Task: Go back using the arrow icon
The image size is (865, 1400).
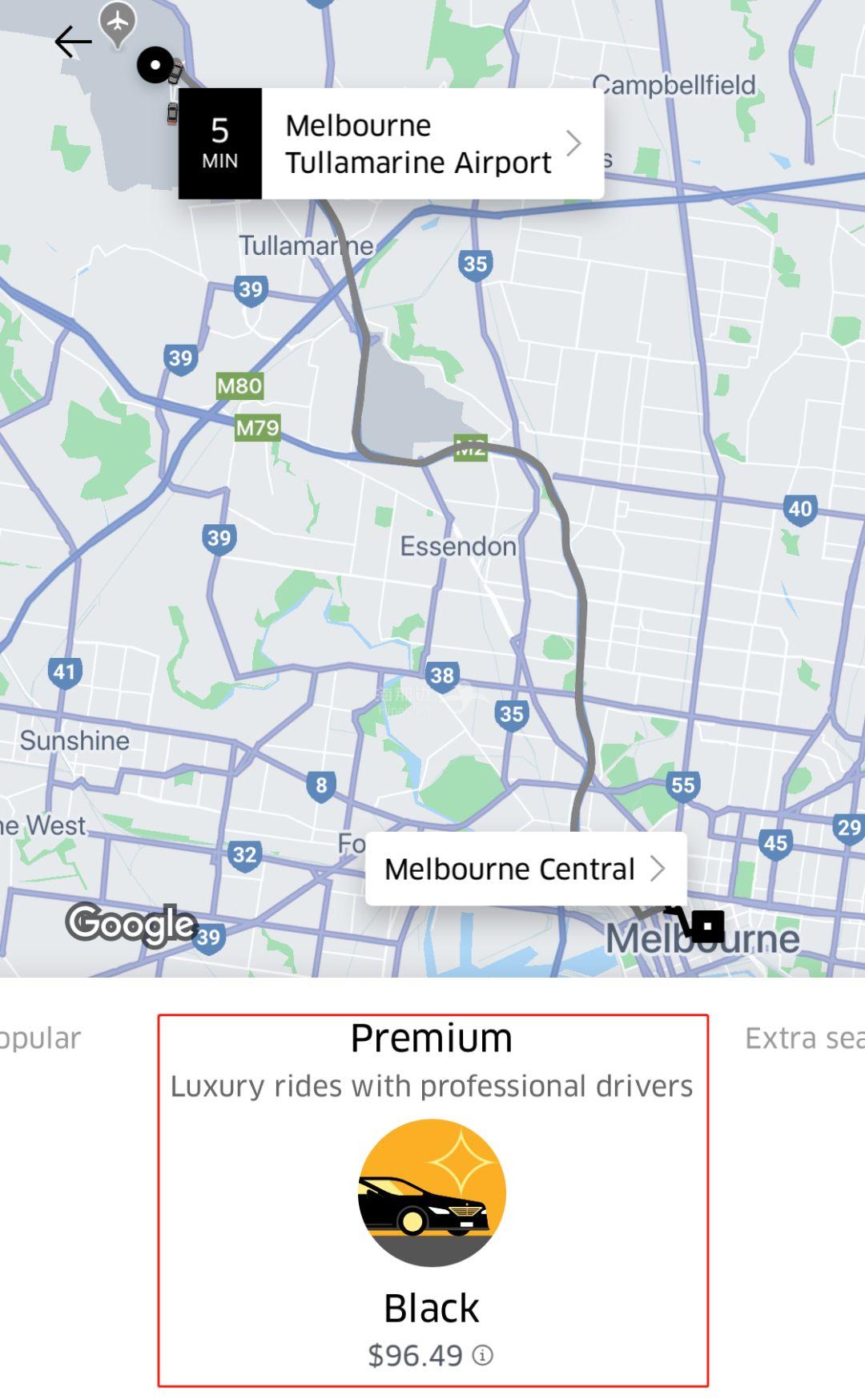Action: [x=73, y=42]
